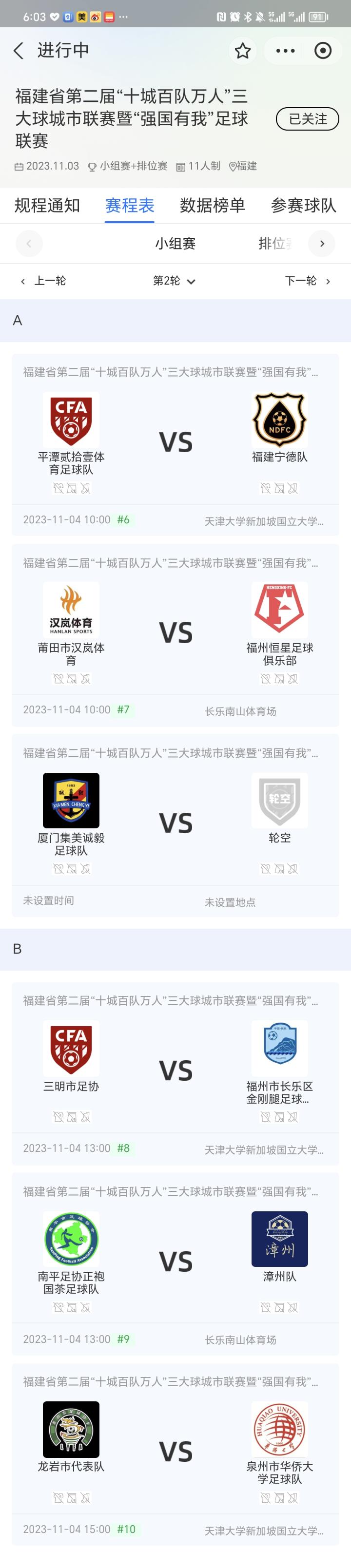The height and width of the screenshot is (1568, 351).
Task: Open the three-dot more menu
Action: coord(285,51)
